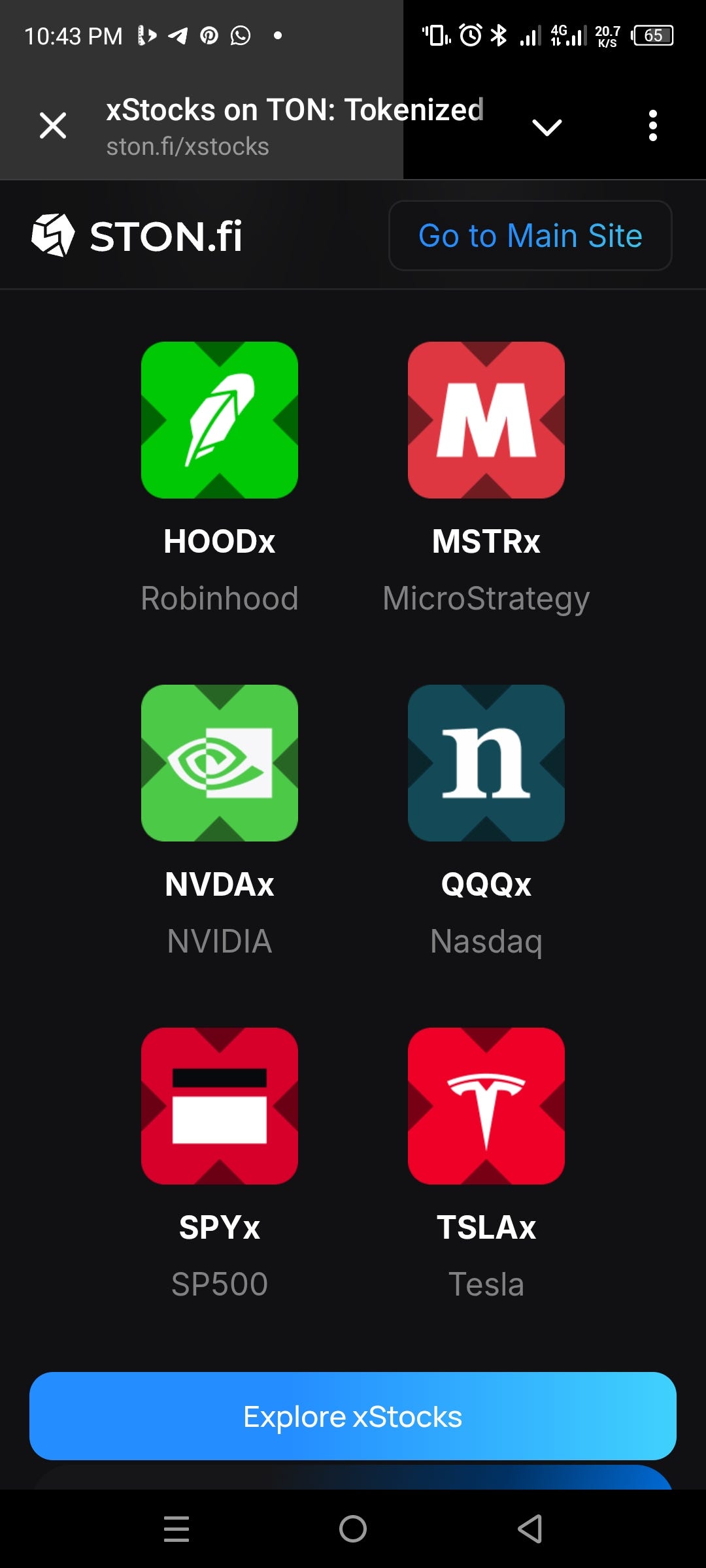Select the xStocks on TON page title
The height and width of the screenshot is (1568, 706).
[x=294, y=109]
